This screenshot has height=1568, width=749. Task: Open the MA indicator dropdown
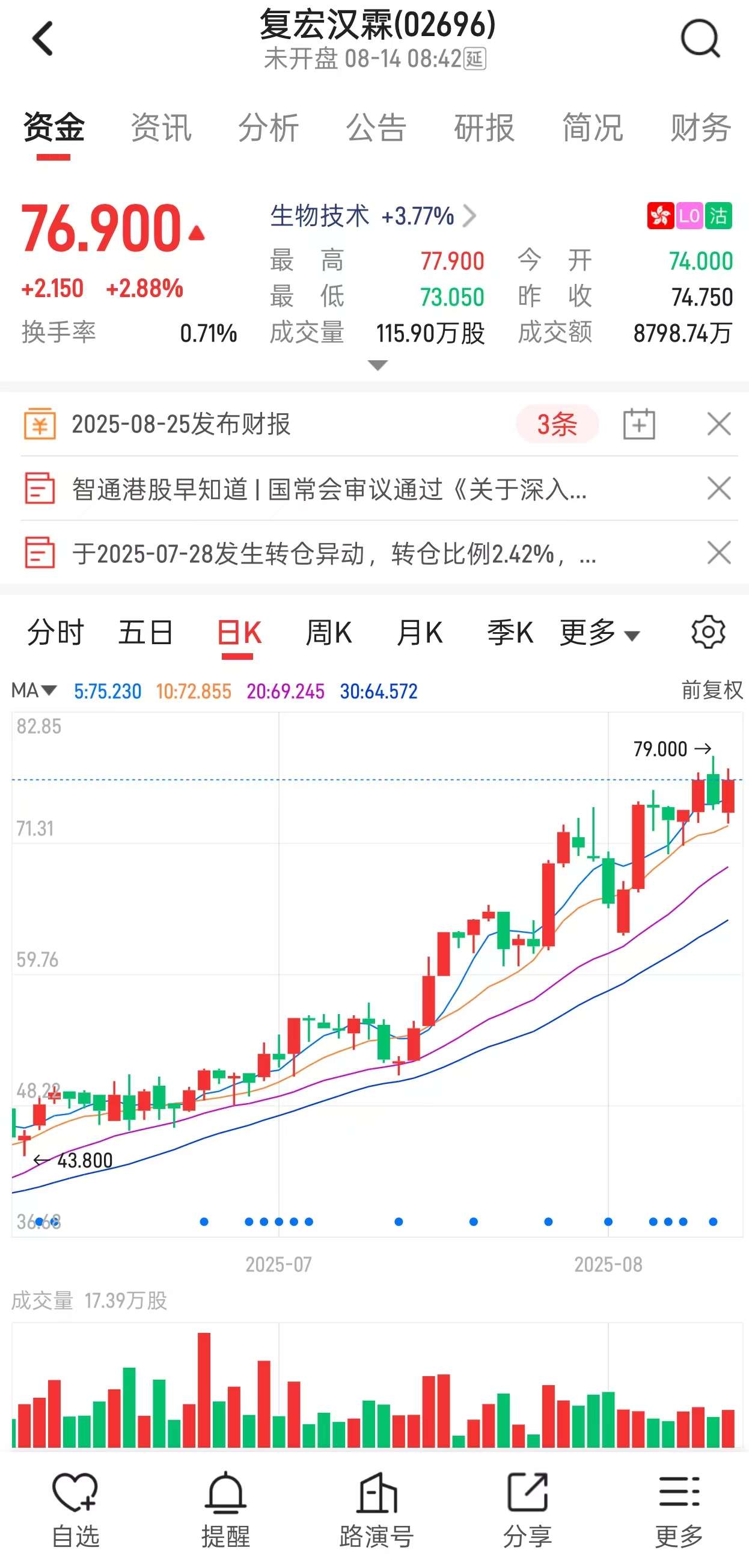point(34,690)
